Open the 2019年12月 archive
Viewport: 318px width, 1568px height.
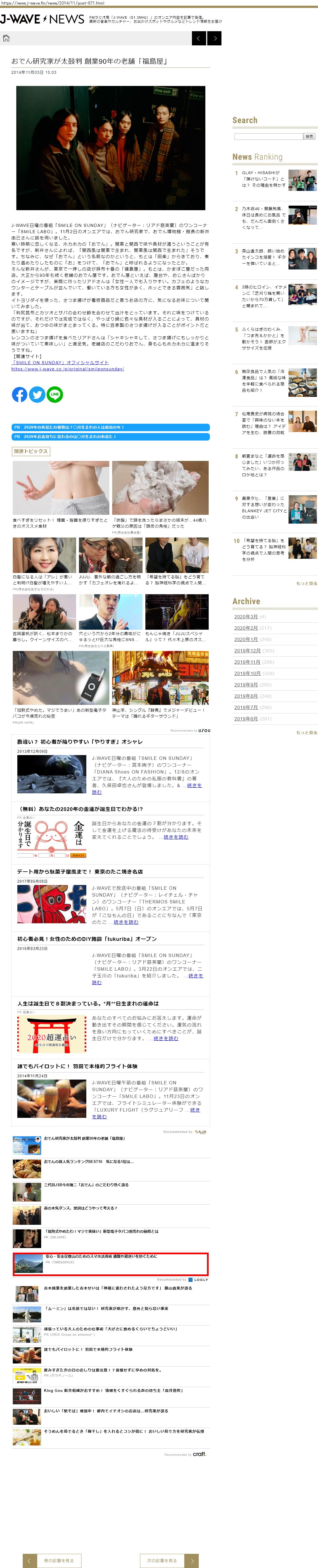point(247,651)
